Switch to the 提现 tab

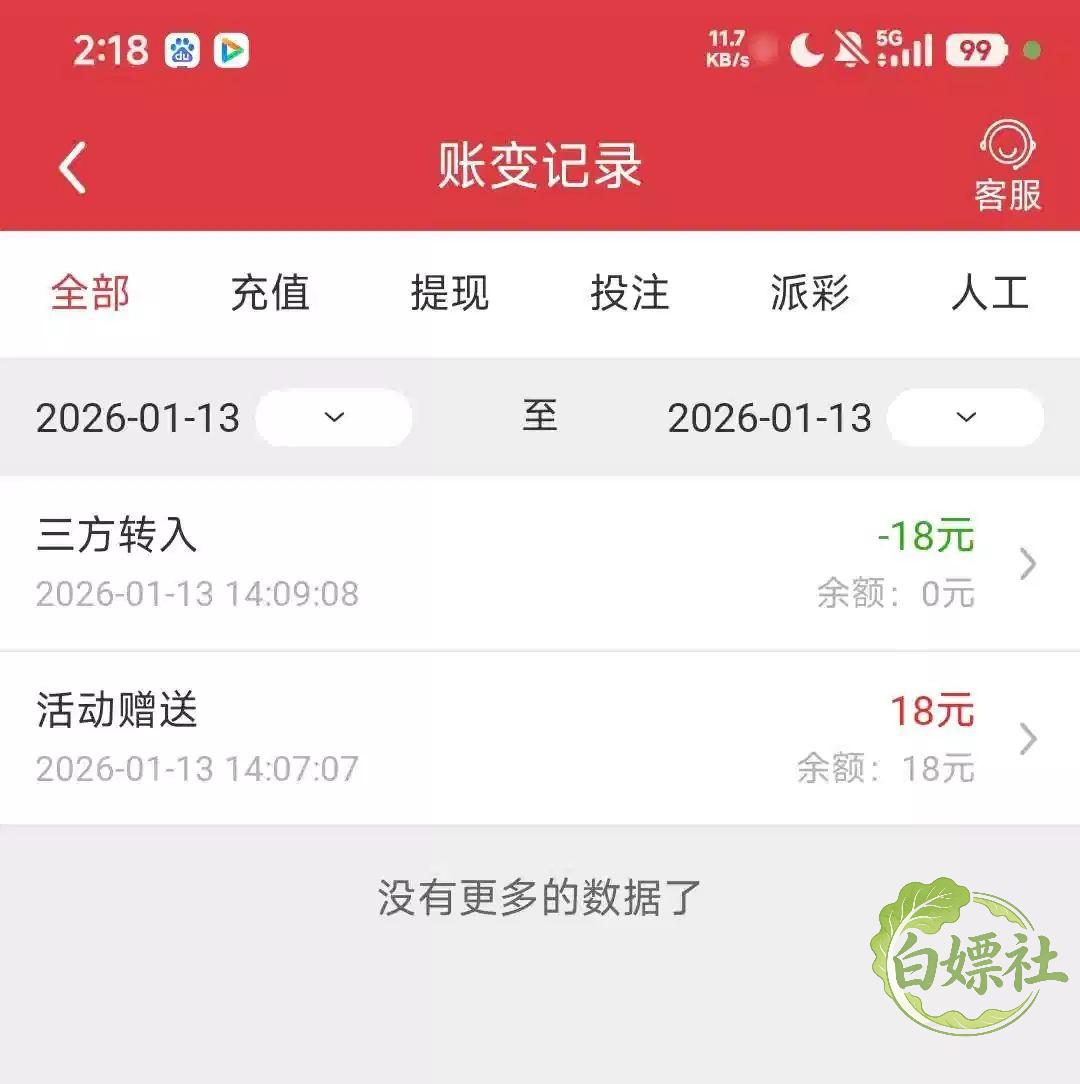point(449,292)
